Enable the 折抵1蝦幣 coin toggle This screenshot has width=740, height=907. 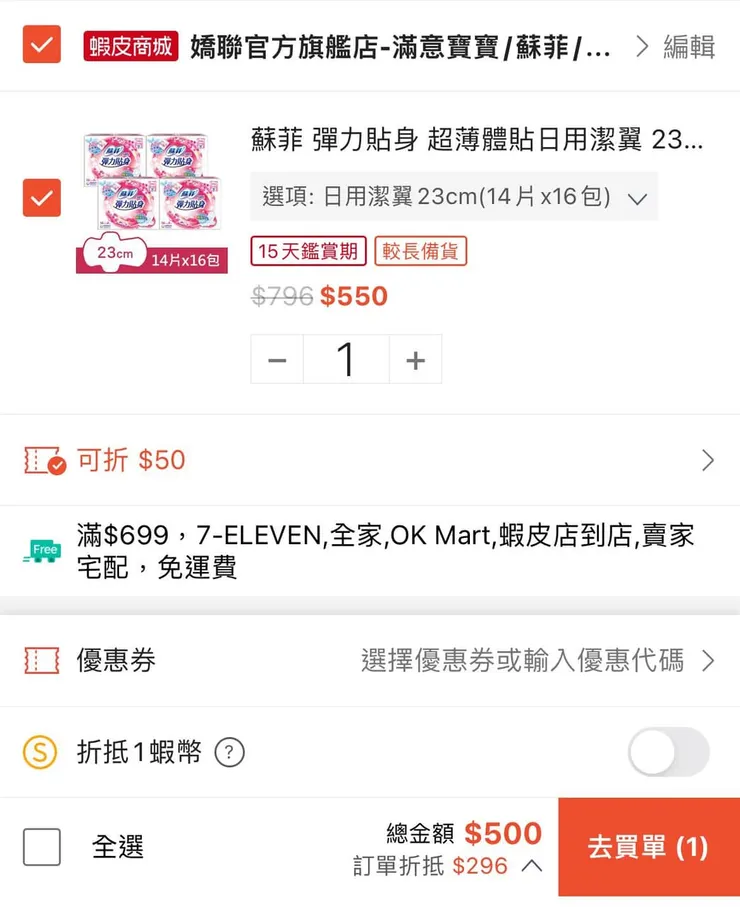[x=668, y=752]
